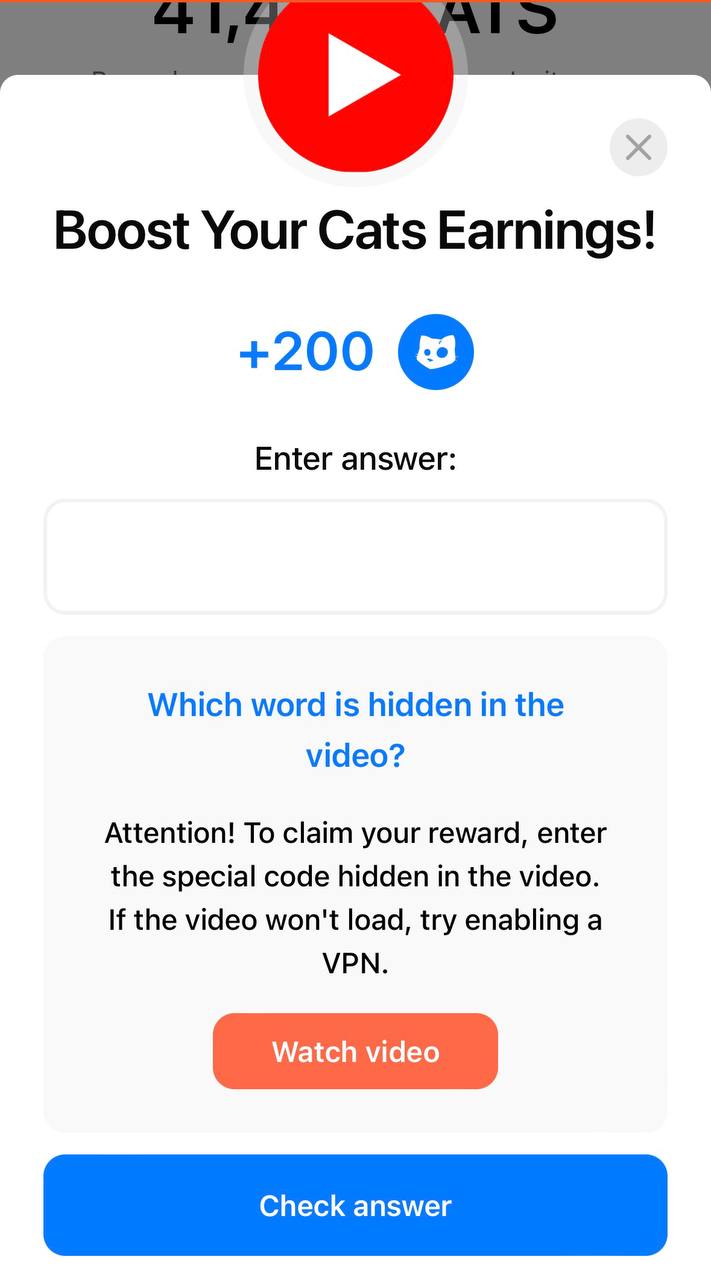Focus the Enter answer text field
Viewport: 711px width, 1280px height.
pyautogui.click(x=355, y=557)
